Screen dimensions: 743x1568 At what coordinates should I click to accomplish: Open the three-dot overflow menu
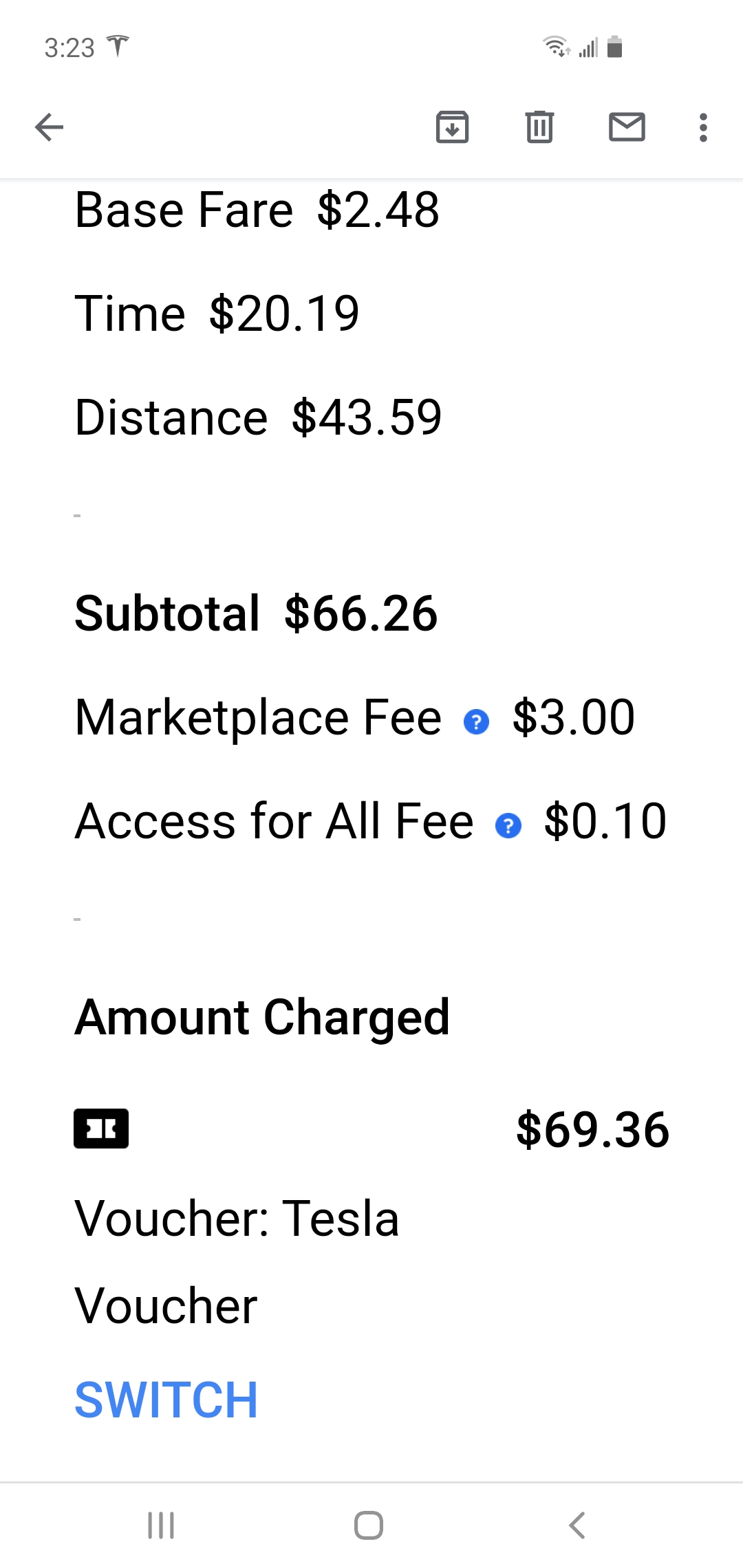pyautogui.click(x=703, y=127)
